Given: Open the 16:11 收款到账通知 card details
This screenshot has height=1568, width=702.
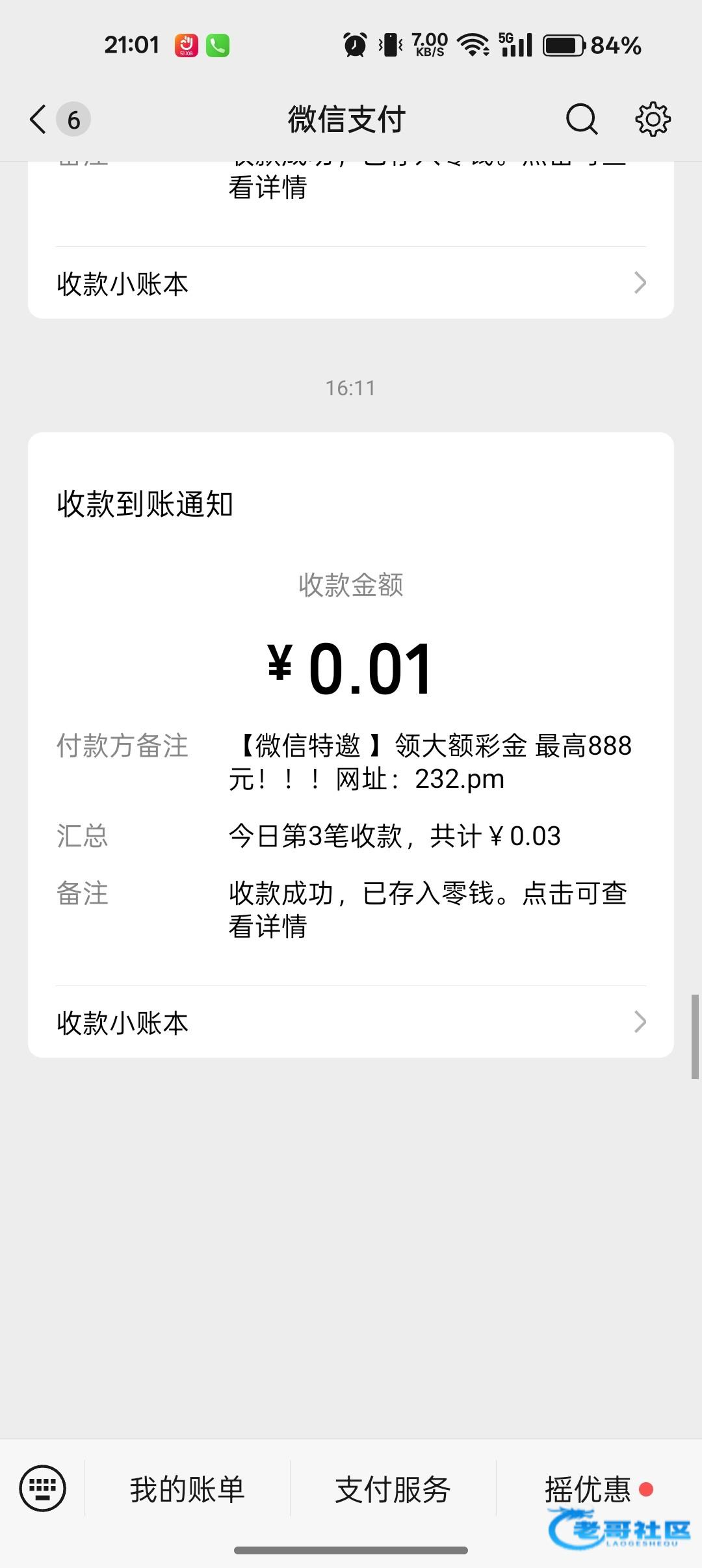Looking at the screenshot, I should click(351, 709).
